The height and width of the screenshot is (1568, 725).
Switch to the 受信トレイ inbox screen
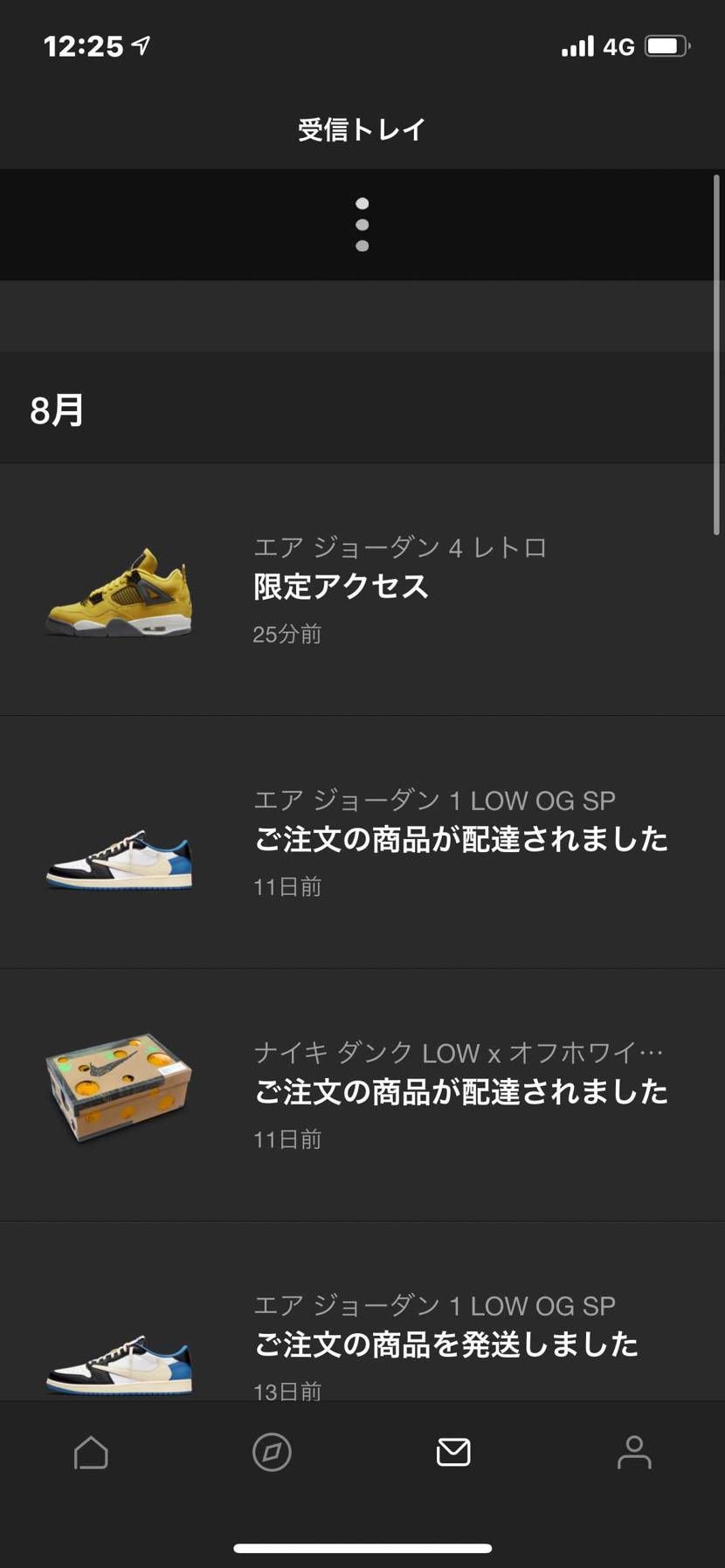tap(362, 128)
